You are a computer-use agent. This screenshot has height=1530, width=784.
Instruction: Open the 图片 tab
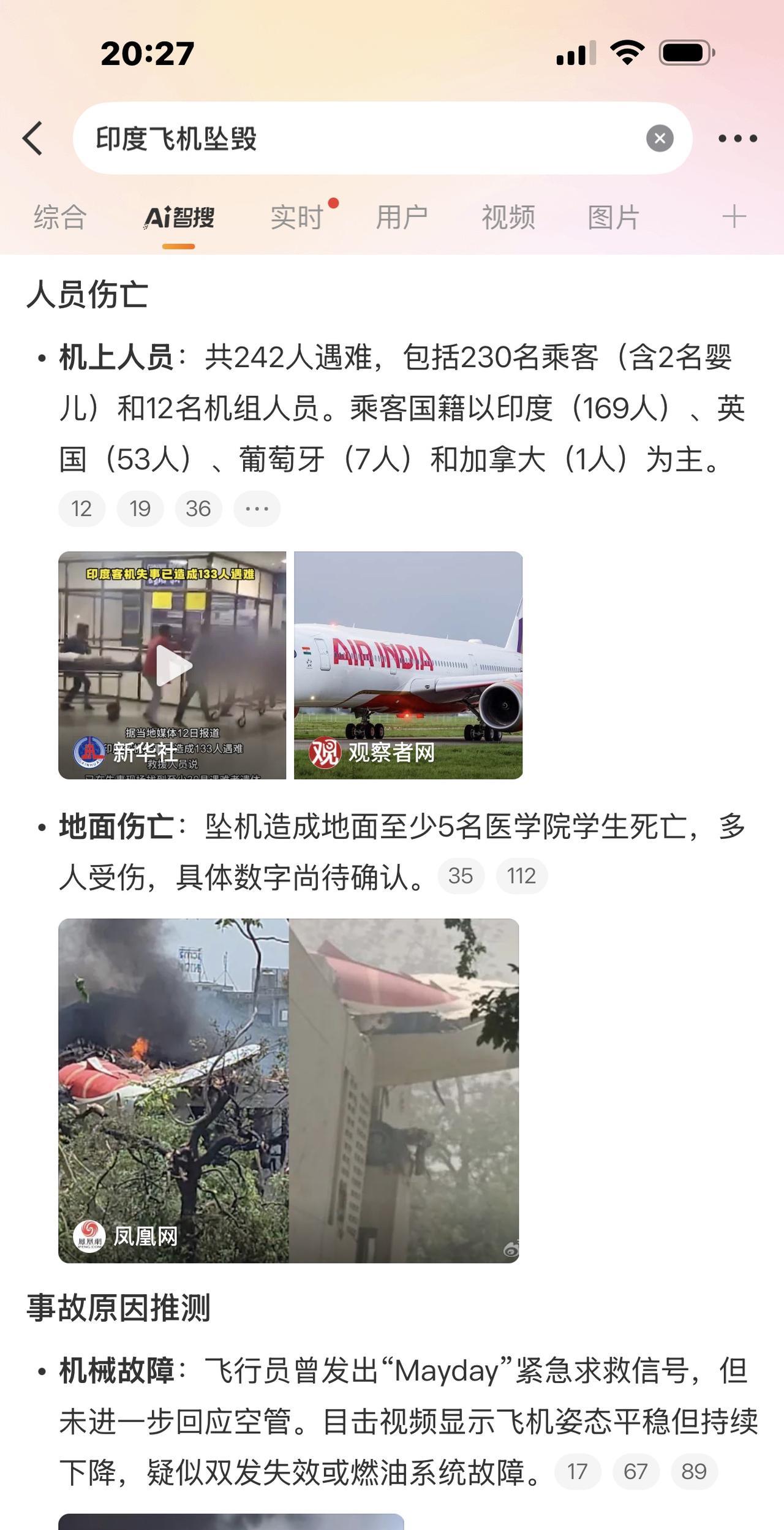pyautogui.click(x=614, y=217)
